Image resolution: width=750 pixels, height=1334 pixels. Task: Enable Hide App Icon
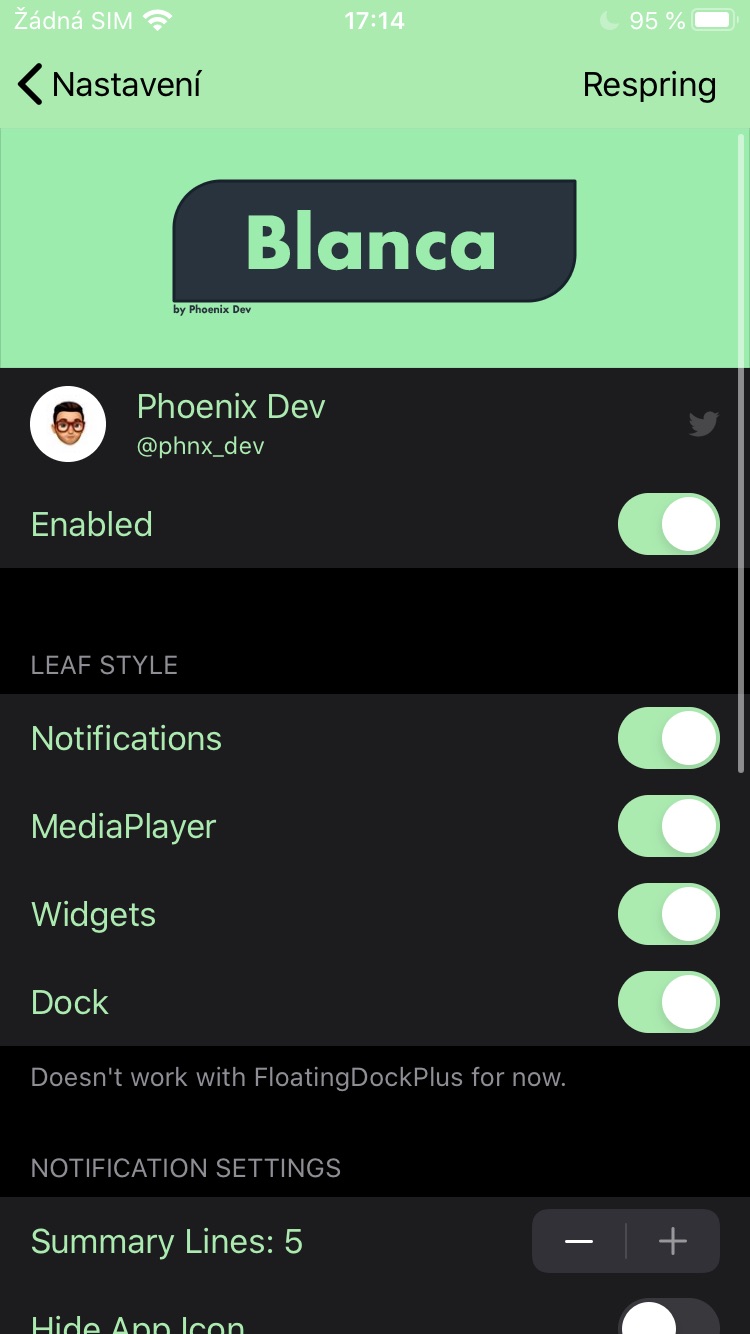tap(668, 1318)
